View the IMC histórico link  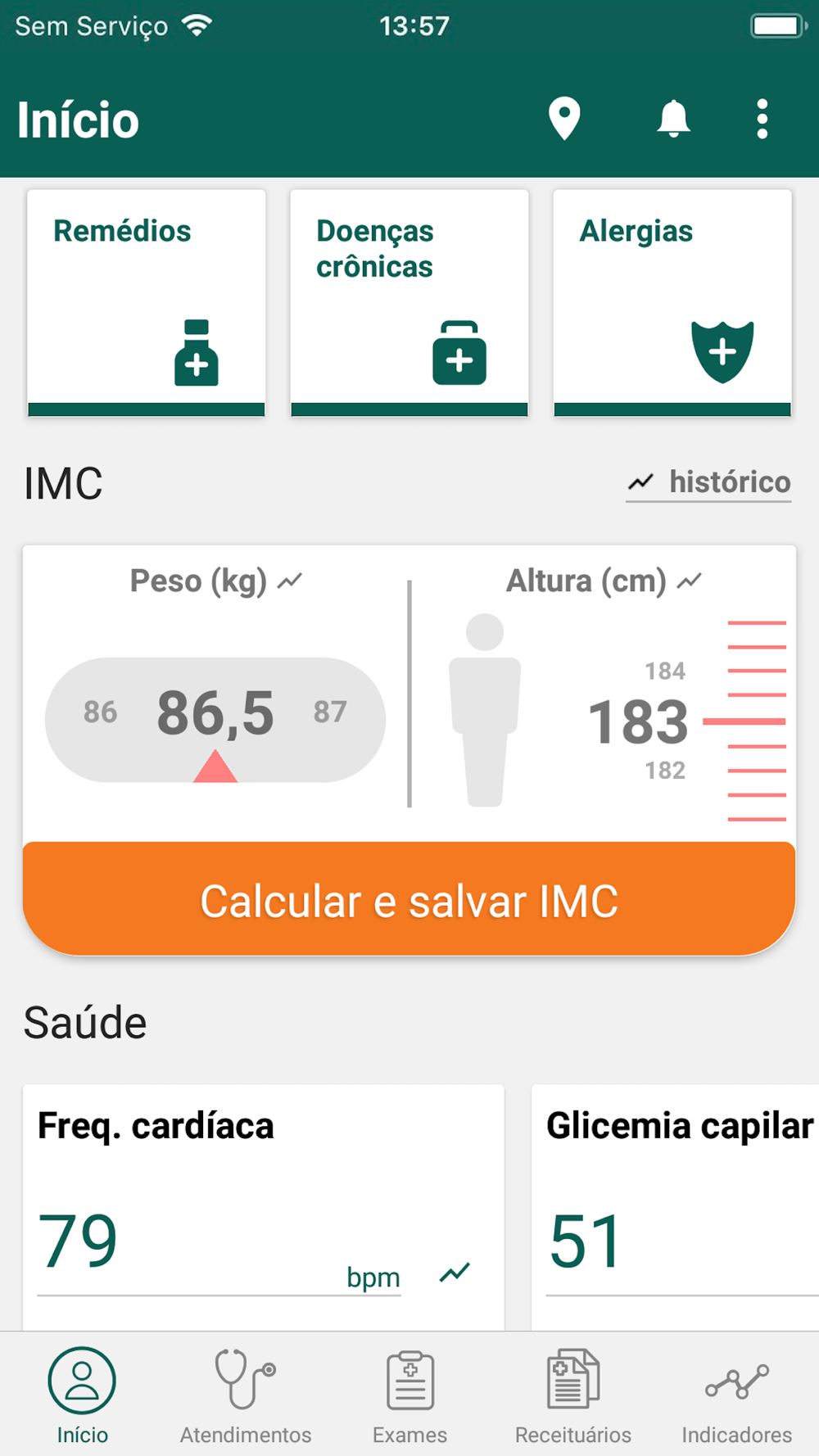(708, 482)
